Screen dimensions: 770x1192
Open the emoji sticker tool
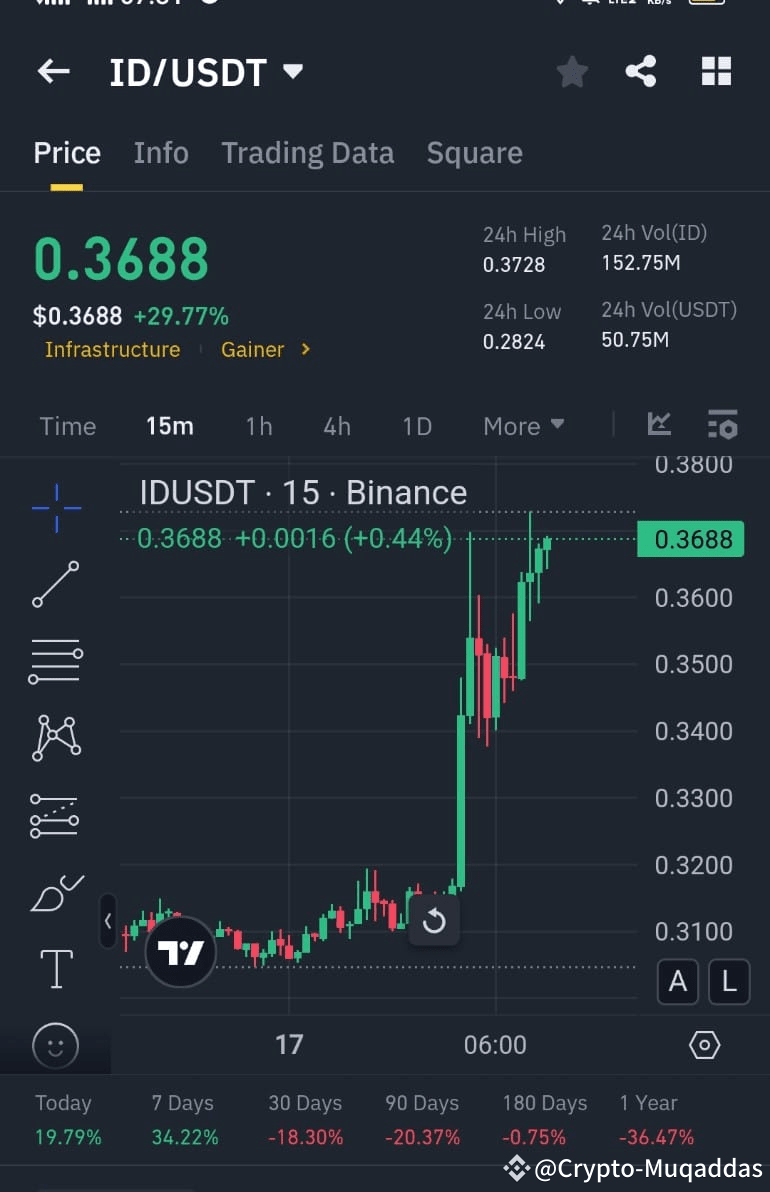55,1045
